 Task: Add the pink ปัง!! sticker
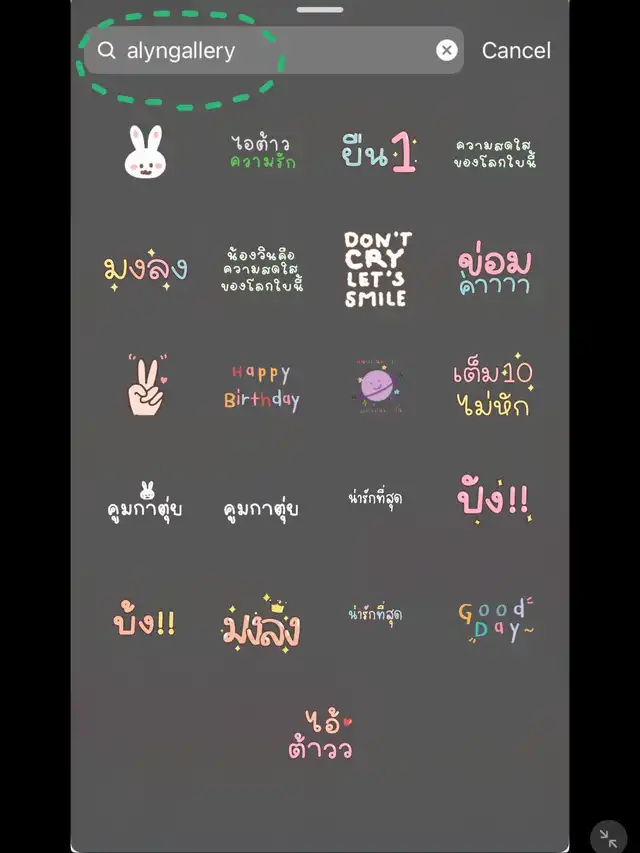pos(494,498)
